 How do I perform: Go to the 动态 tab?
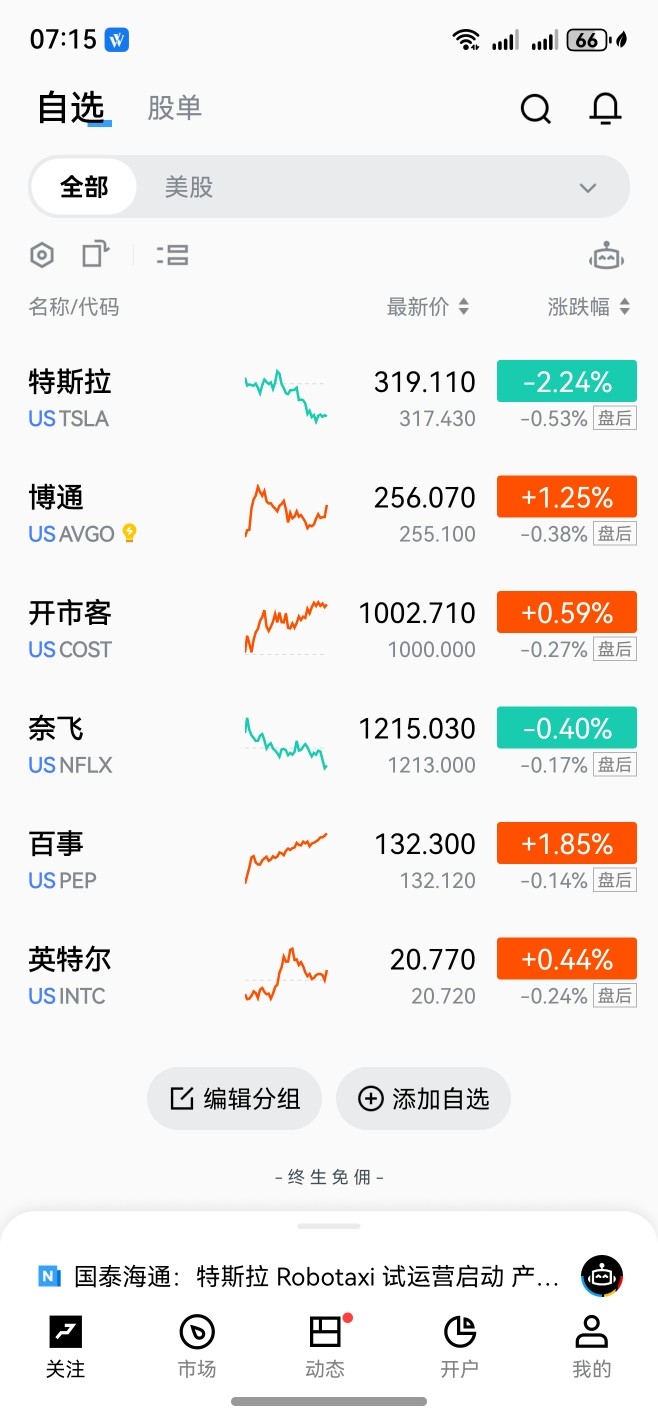[325, 1346]
